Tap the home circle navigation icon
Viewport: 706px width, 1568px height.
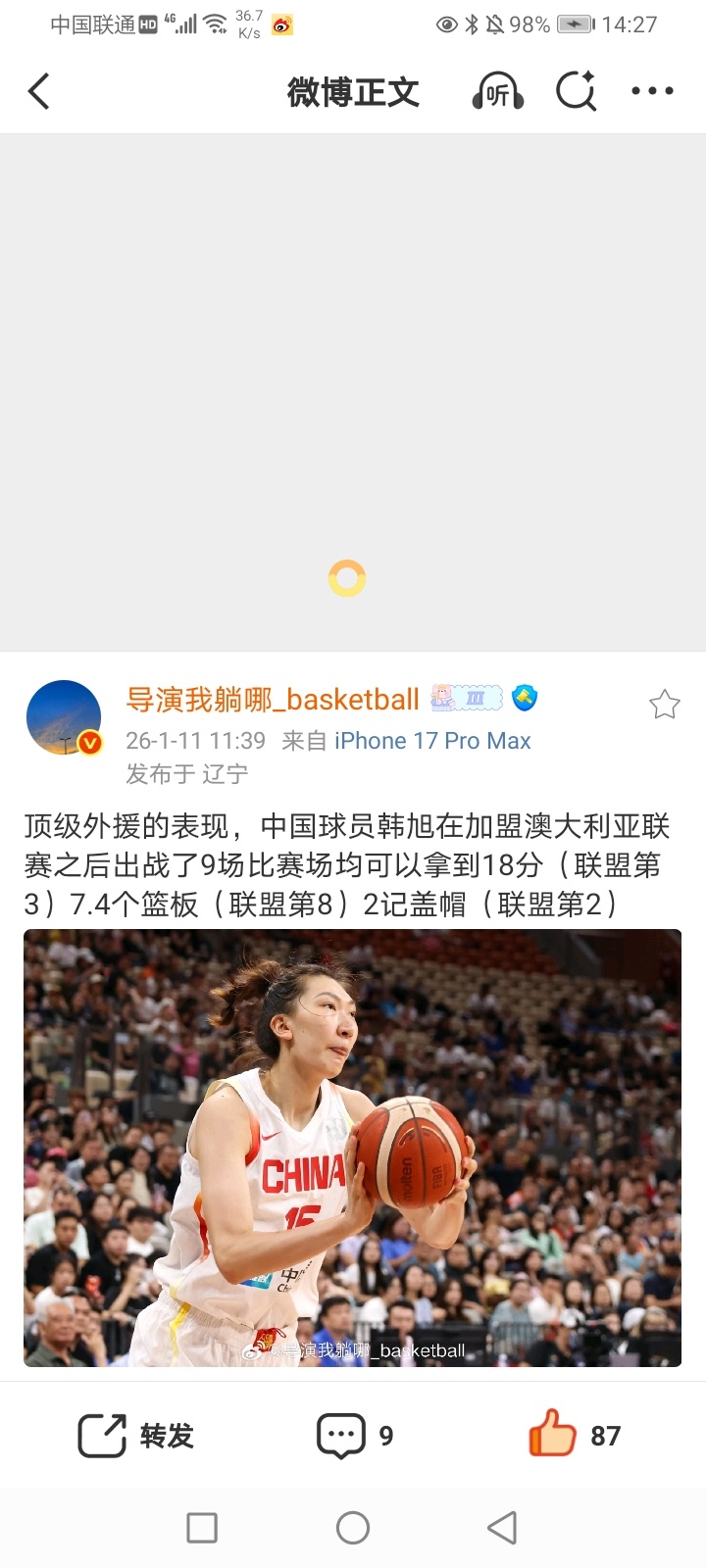tap(353, 1526)
